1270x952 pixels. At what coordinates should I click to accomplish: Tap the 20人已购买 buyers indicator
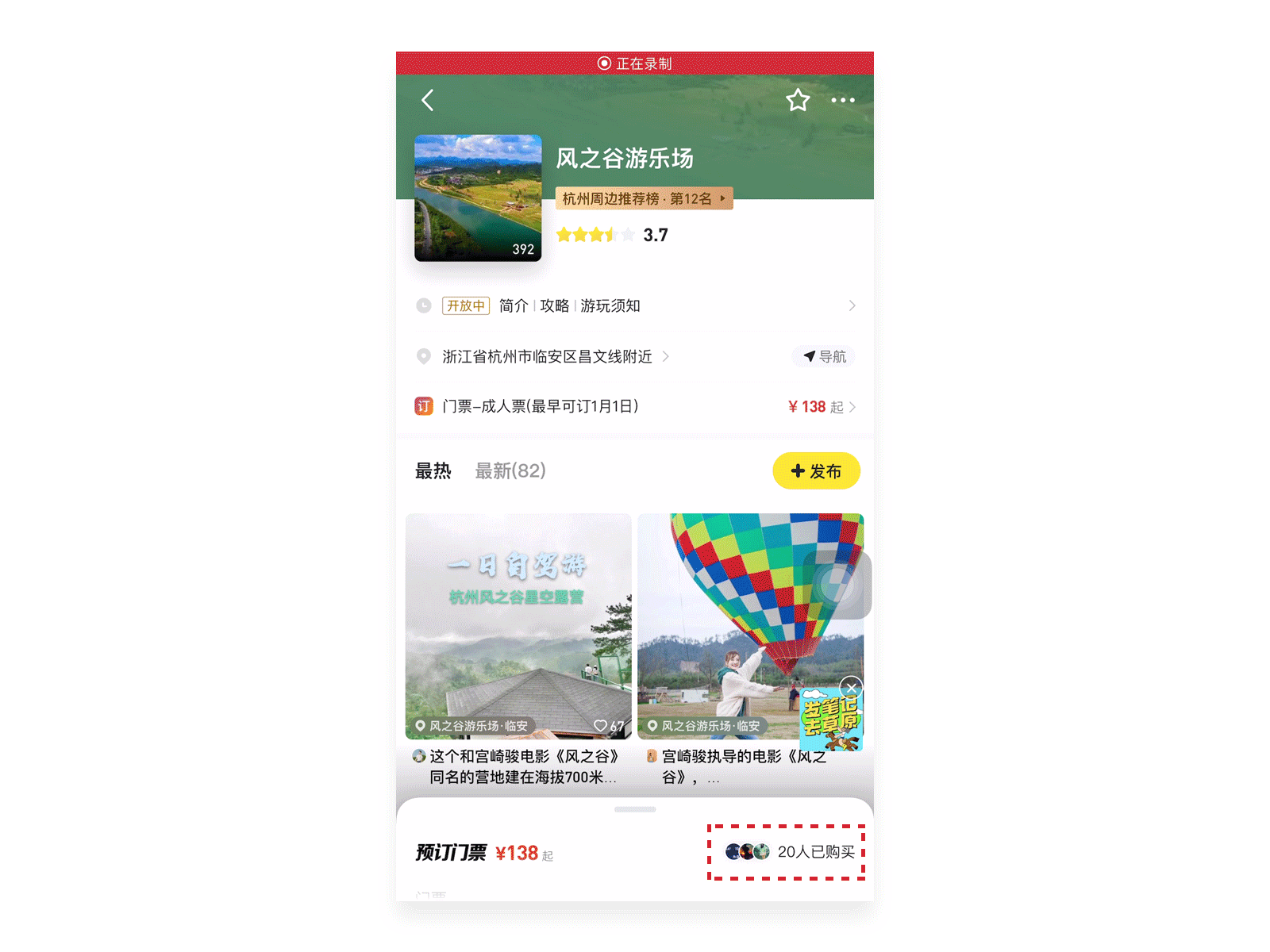click(790, 852)
